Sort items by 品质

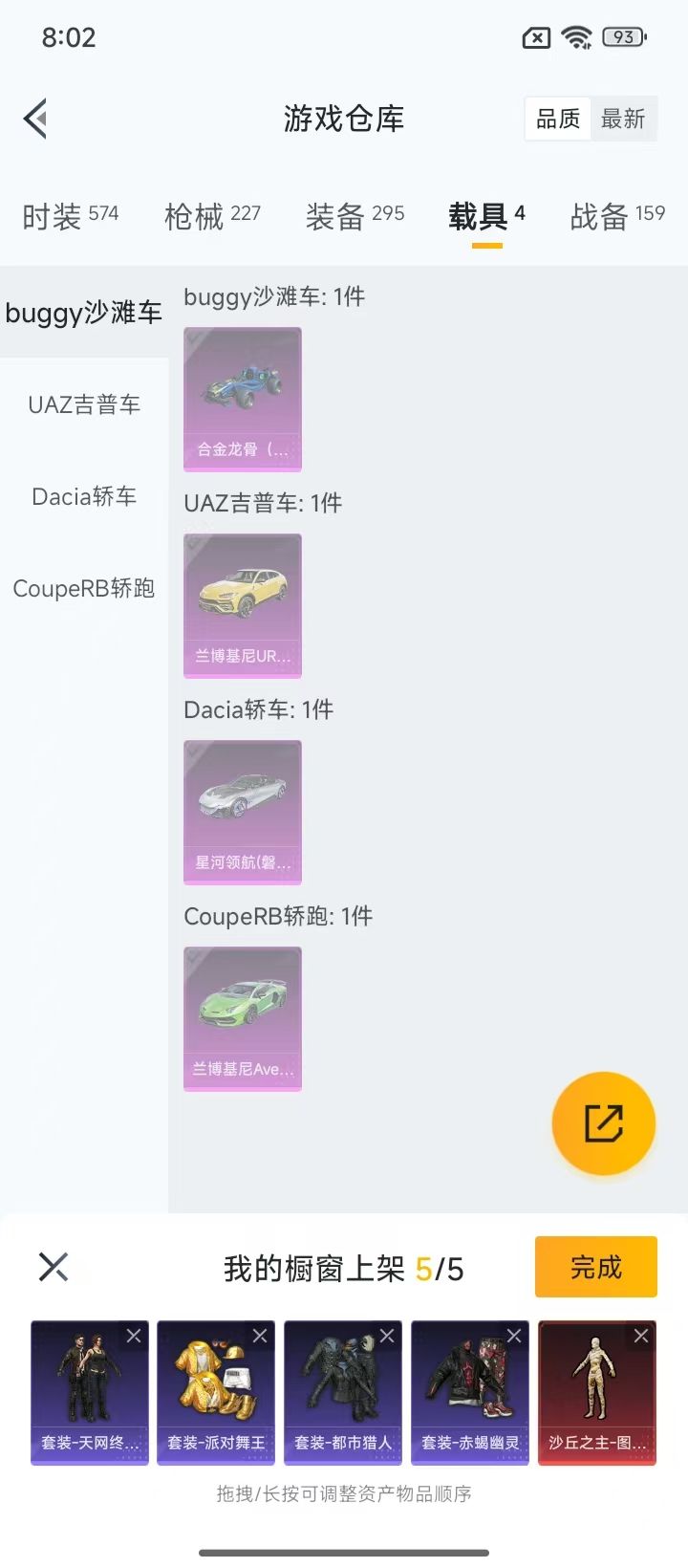click(x=558, y=120)
